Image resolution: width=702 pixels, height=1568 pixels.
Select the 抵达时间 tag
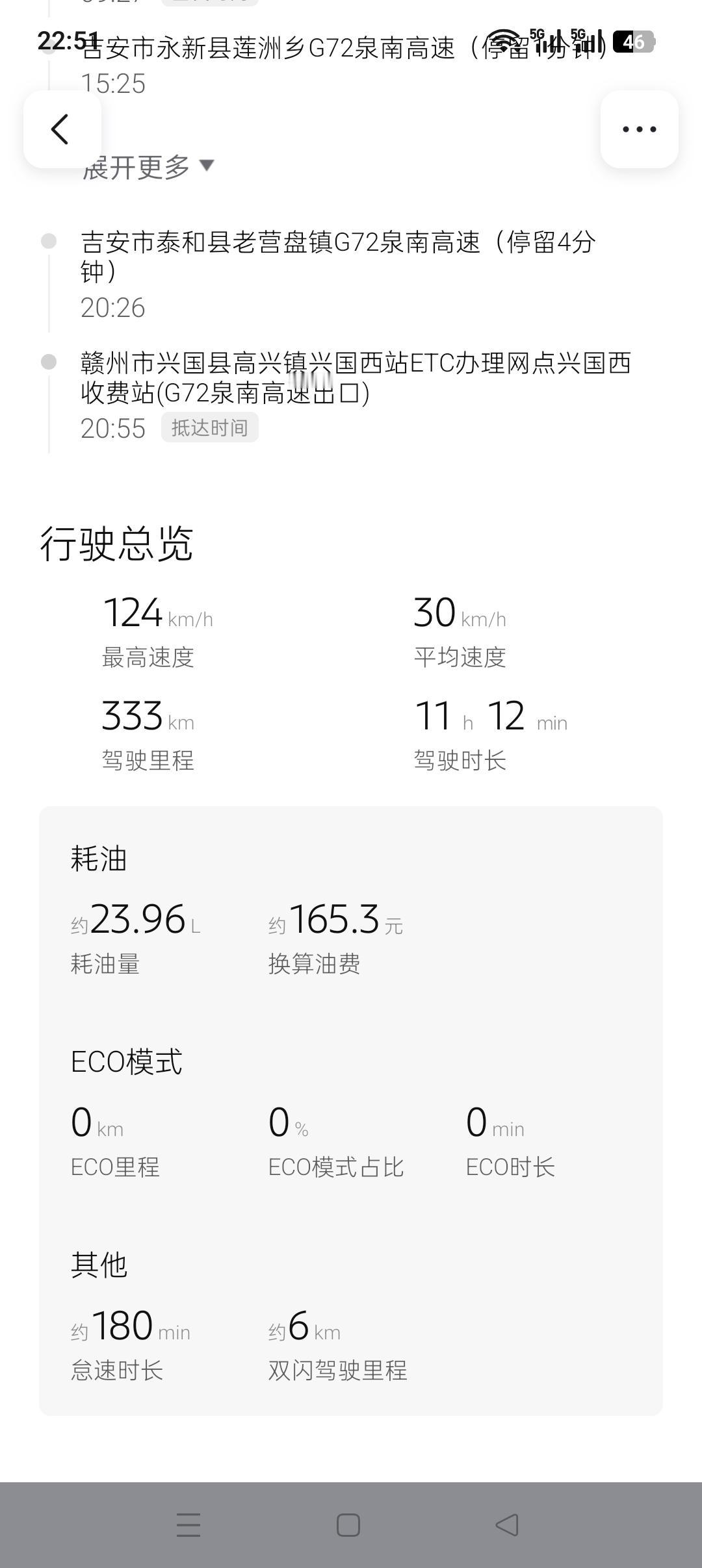[209, 427]
